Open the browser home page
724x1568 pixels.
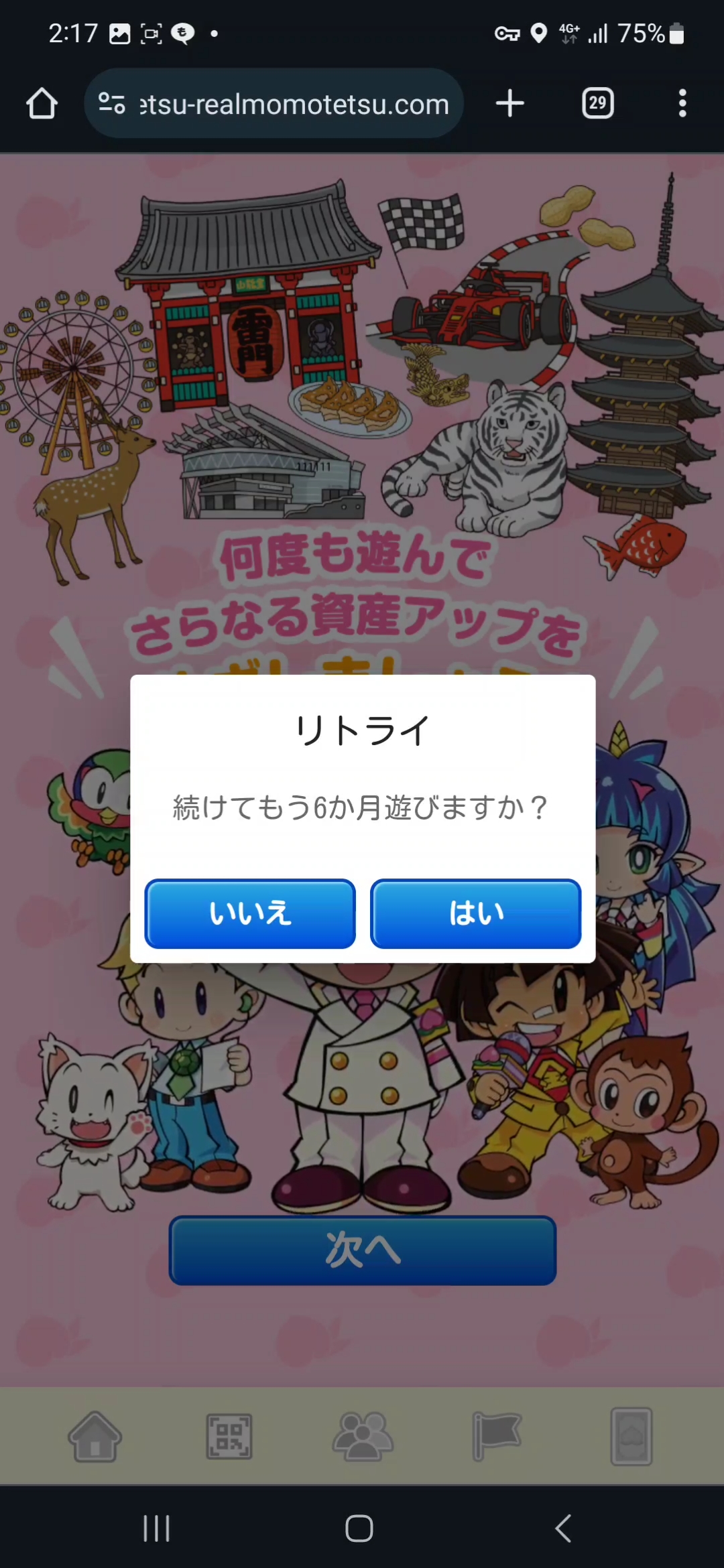(42, 104)
